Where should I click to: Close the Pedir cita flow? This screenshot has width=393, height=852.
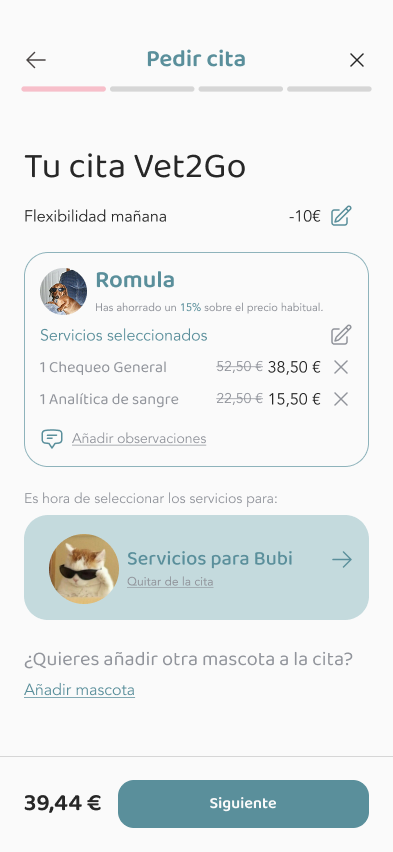click(x=357, y=60)
